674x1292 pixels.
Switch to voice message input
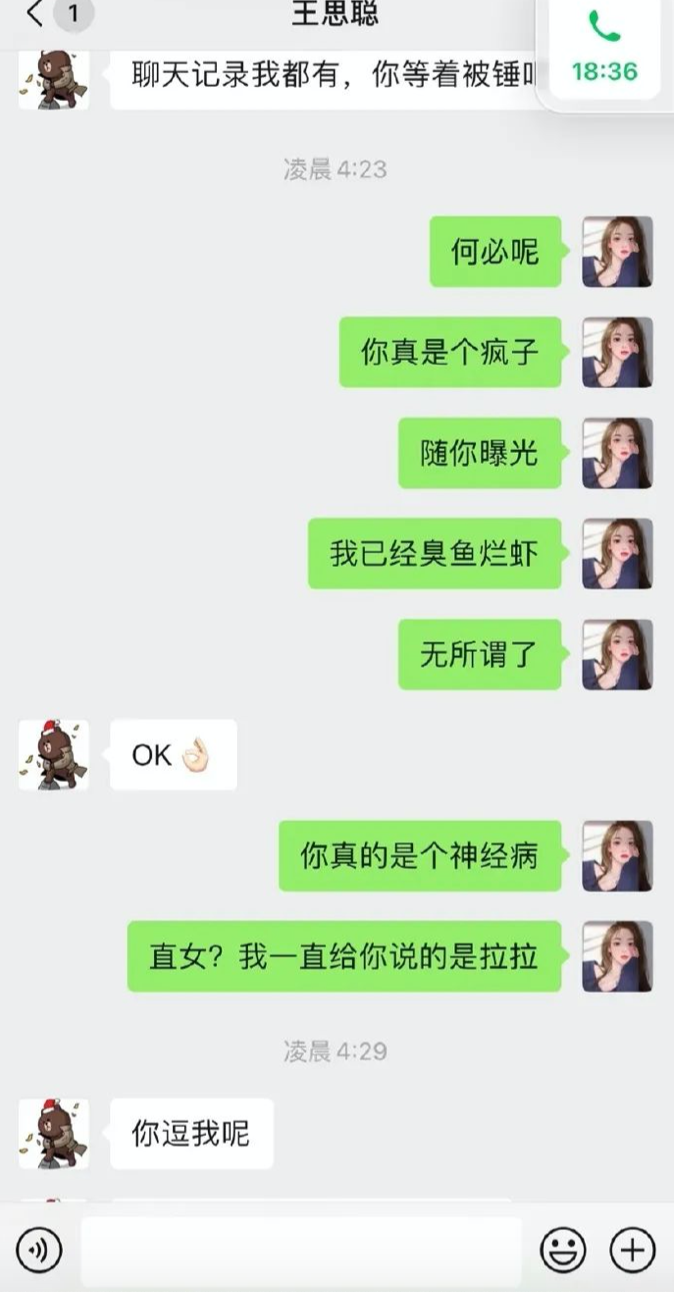(39, 1250)
